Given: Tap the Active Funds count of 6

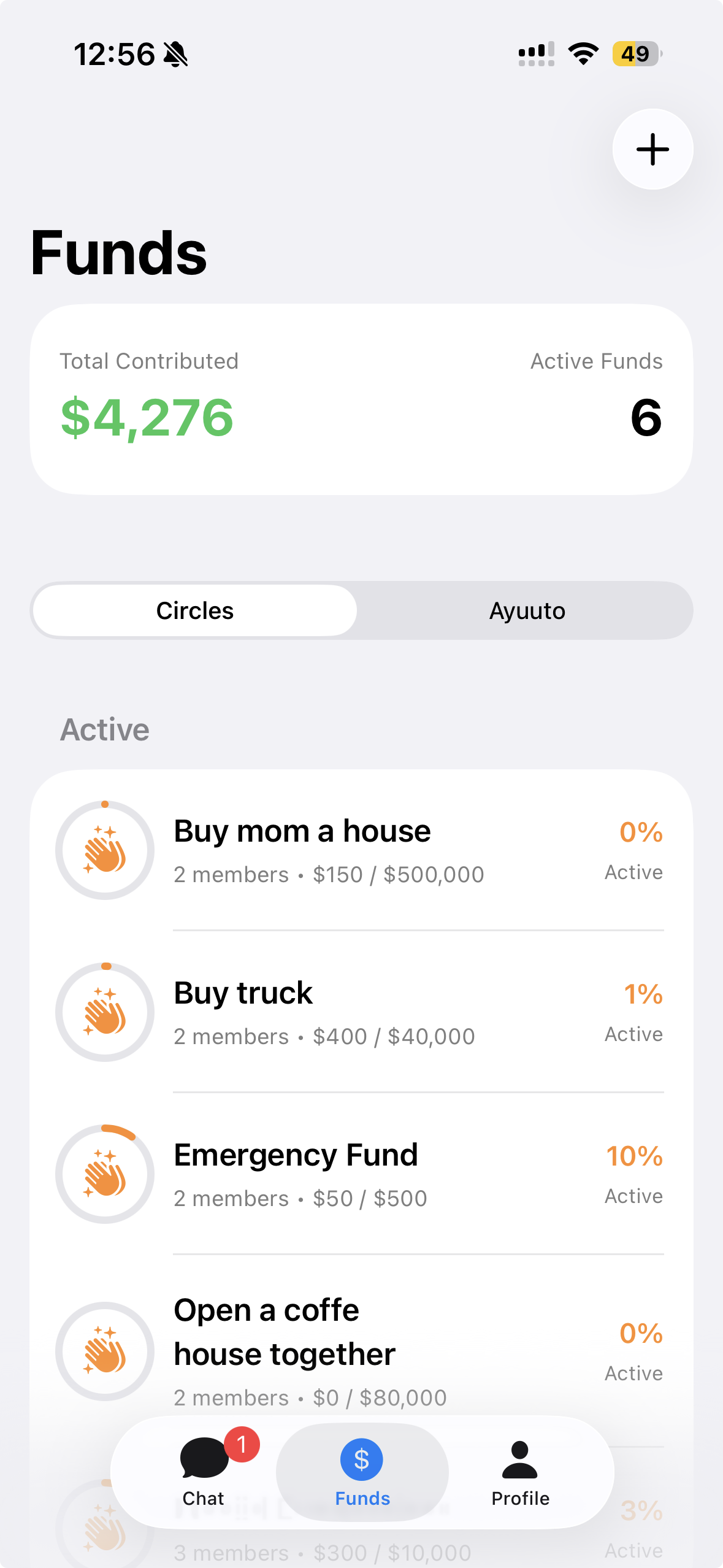Looking at the screenshot, I should (646, 420).
